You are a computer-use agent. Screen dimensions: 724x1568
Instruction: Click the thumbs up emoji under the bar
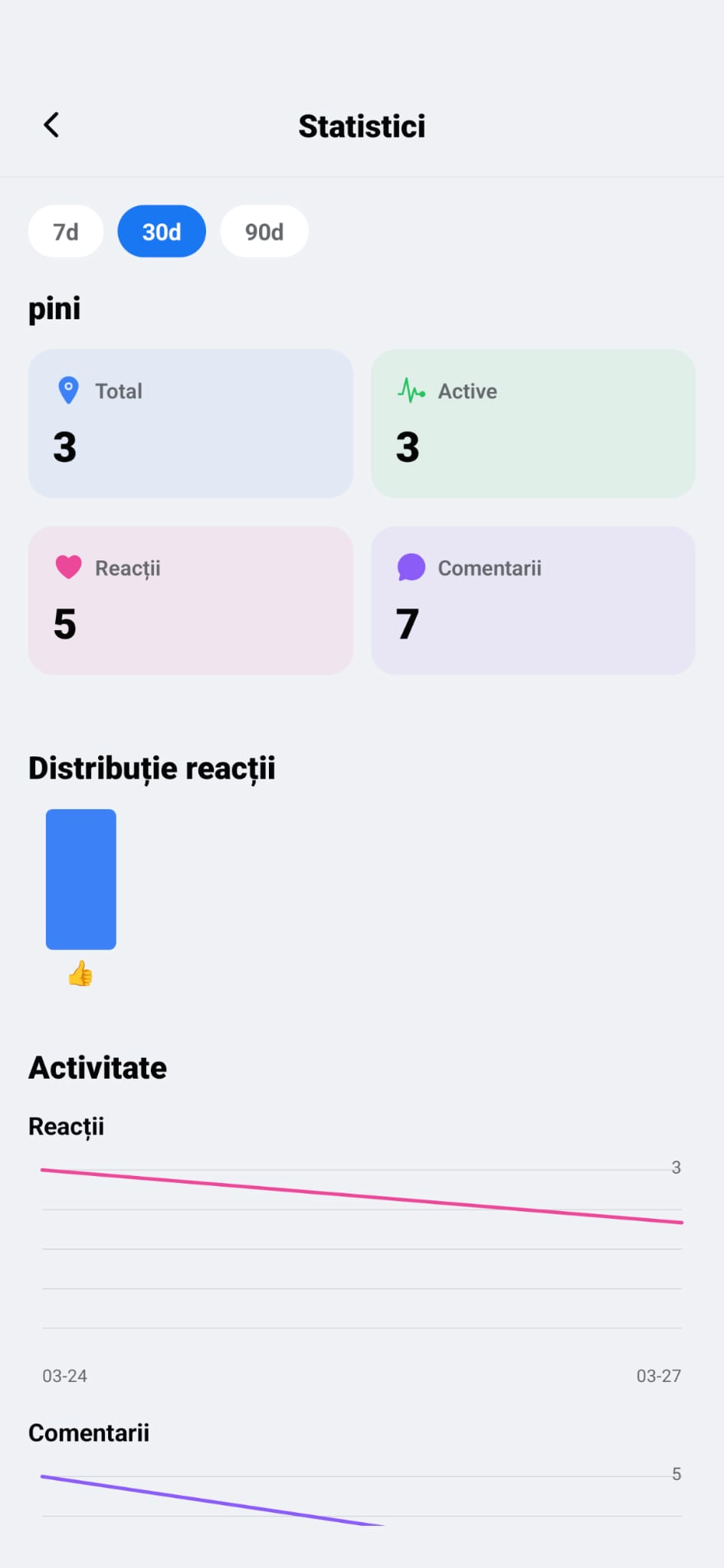(x=80, y=974)
